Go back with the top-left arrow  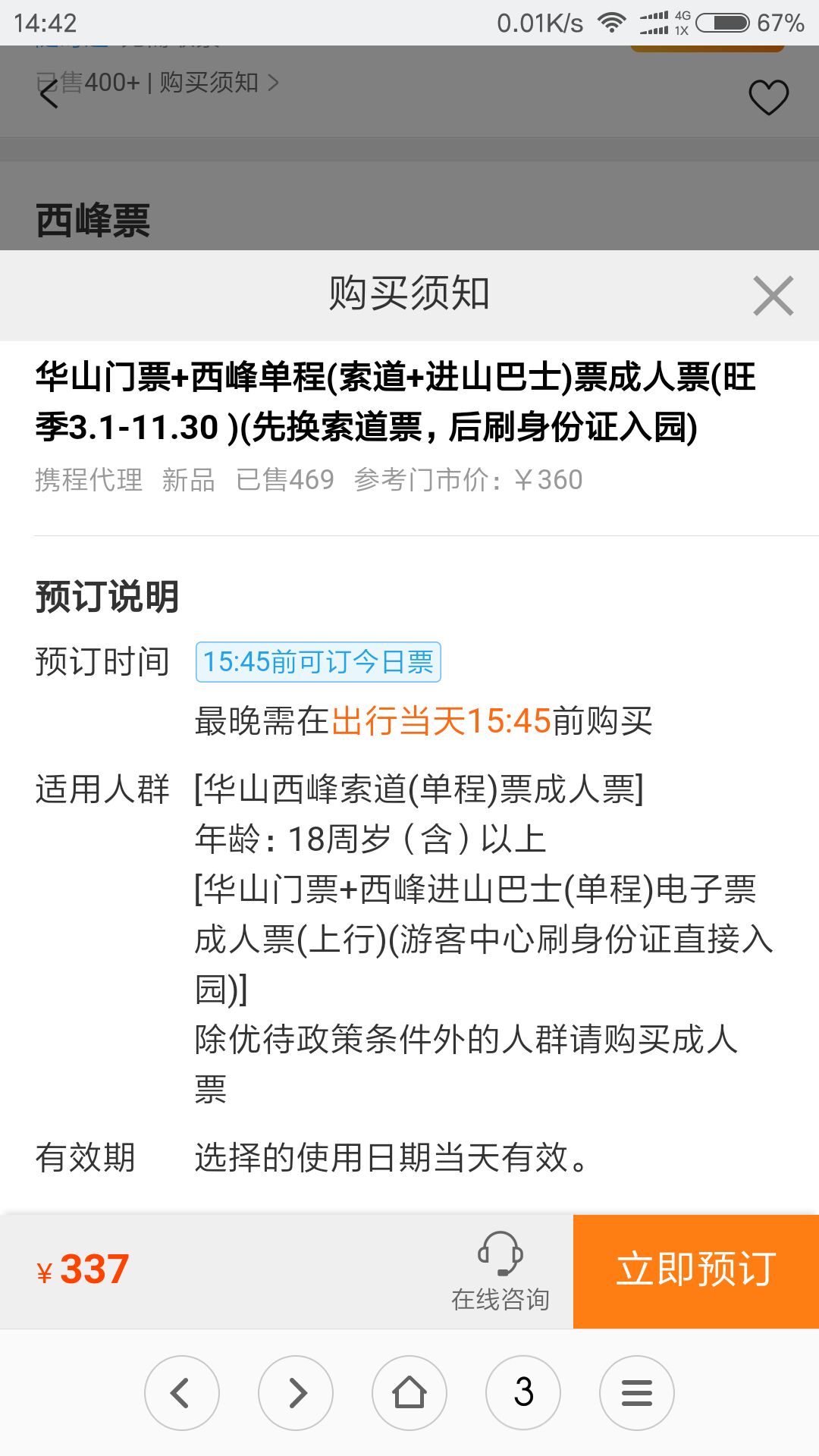pos(49,95)
